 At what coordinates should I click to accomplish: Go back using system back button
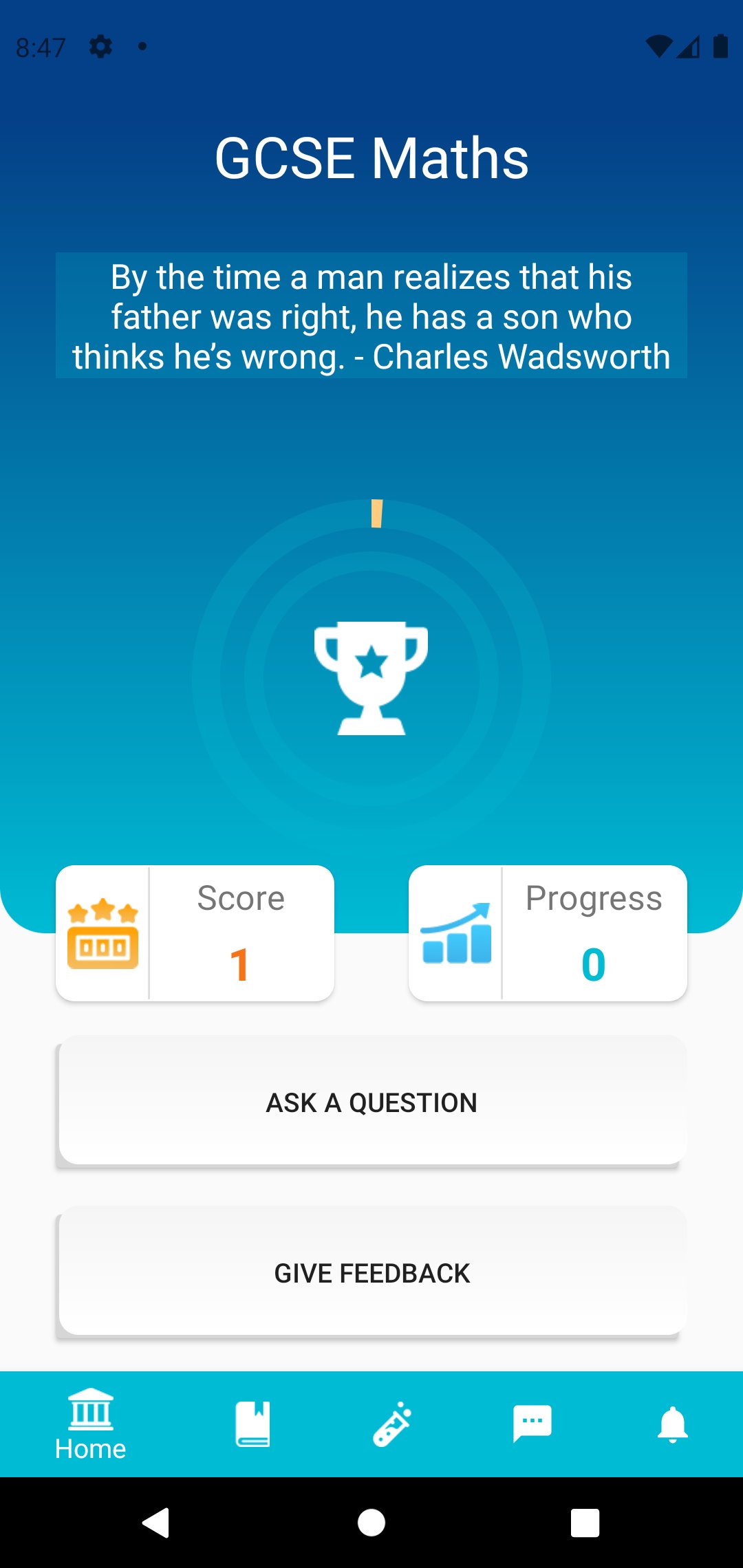(x=157, y=1523)
